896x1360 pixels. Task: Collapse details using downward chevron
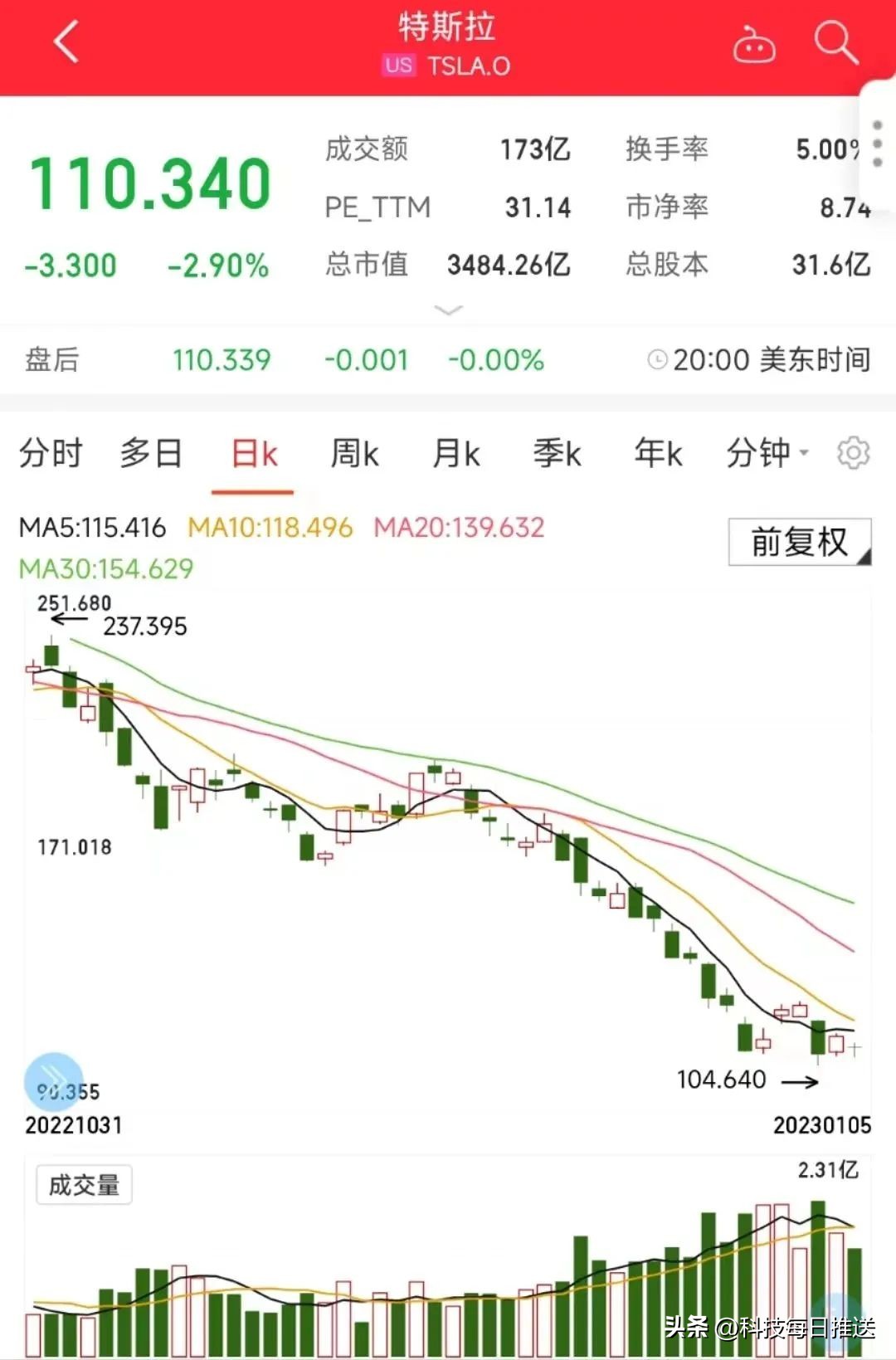point(448,309)
